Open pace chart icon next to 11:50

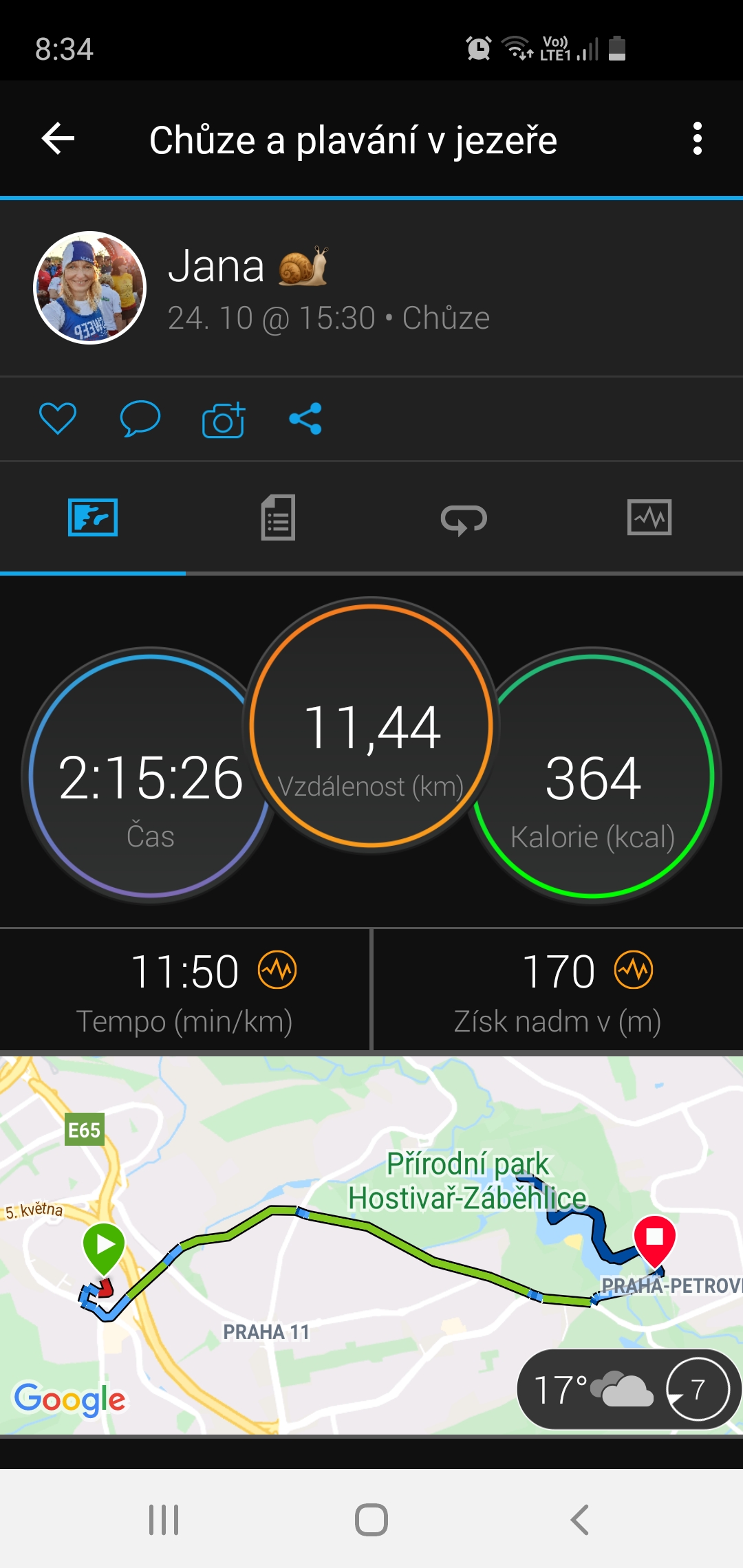point(277,970)
